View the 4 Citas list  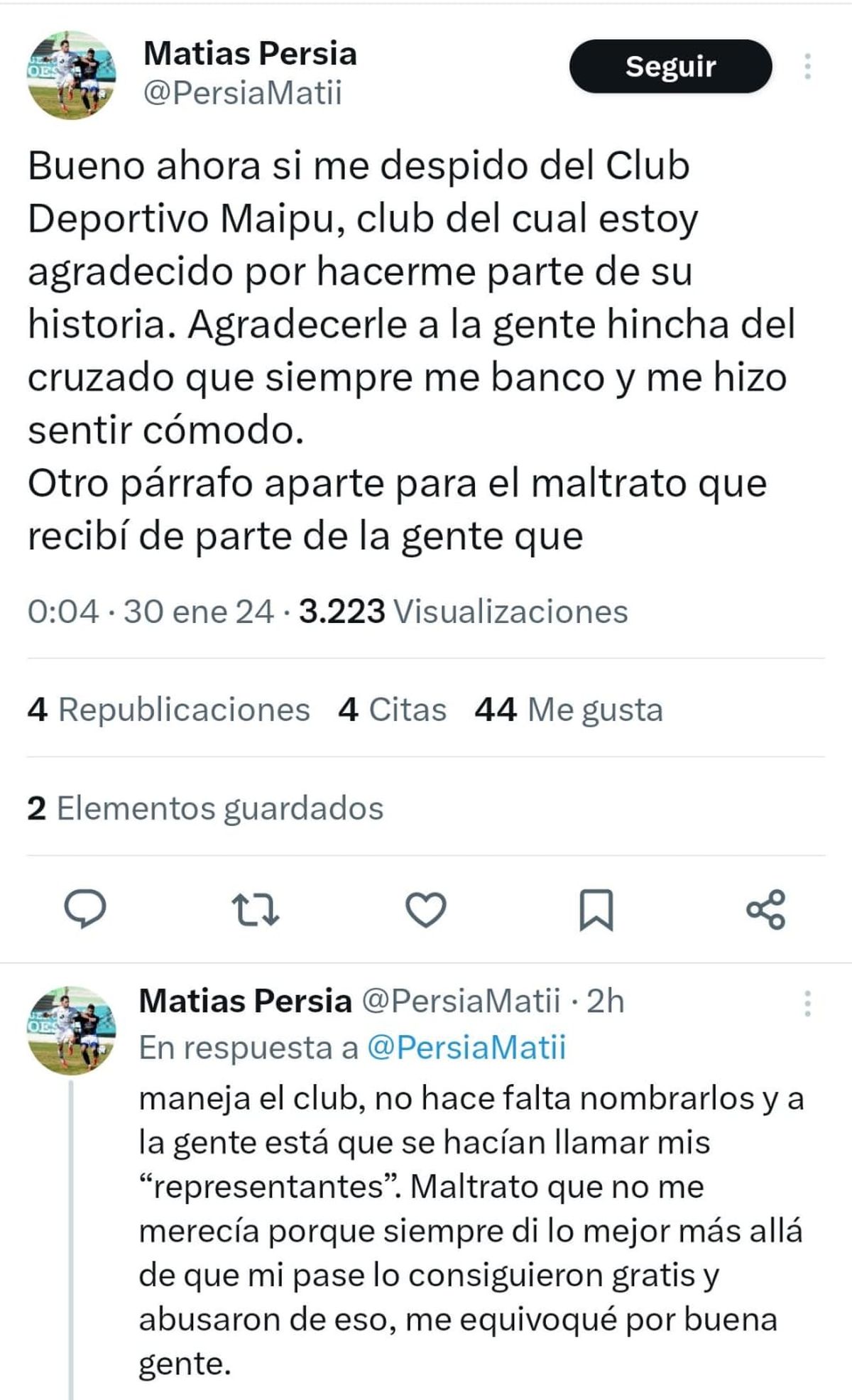(x=392, y=710)
